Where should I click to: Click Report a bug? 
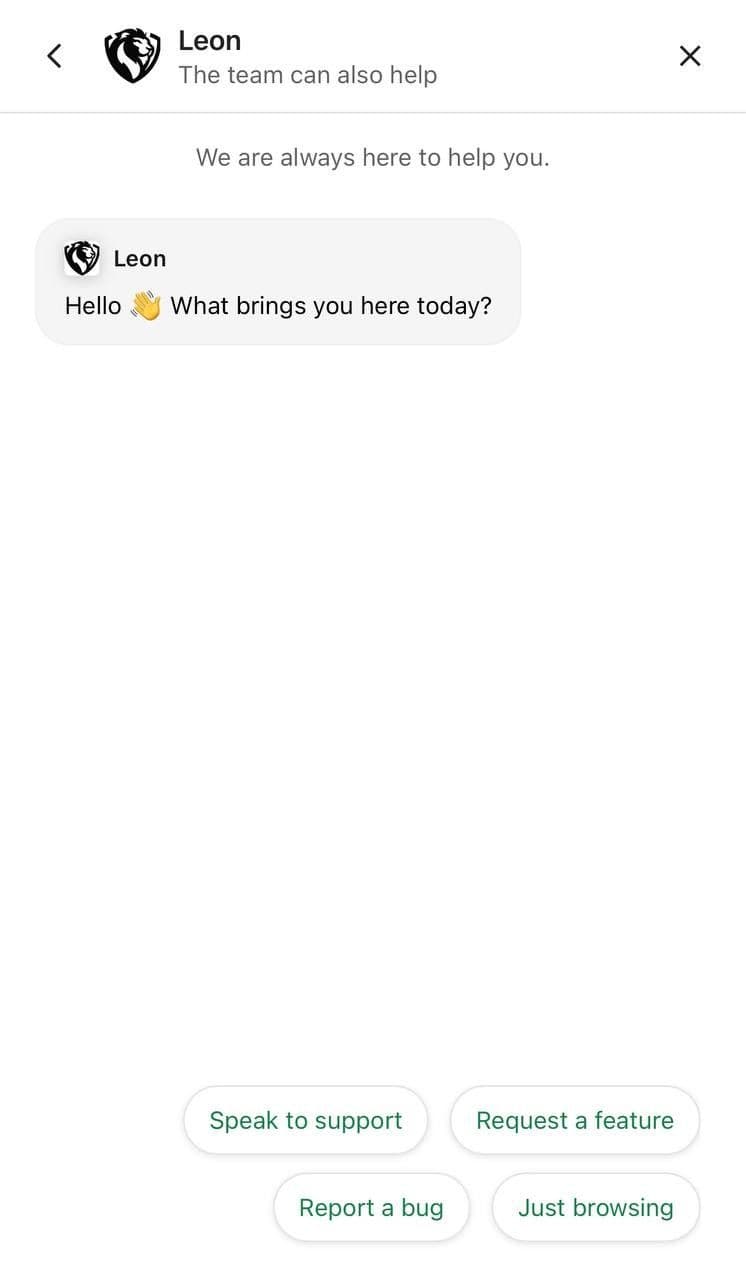[371, 1207]
